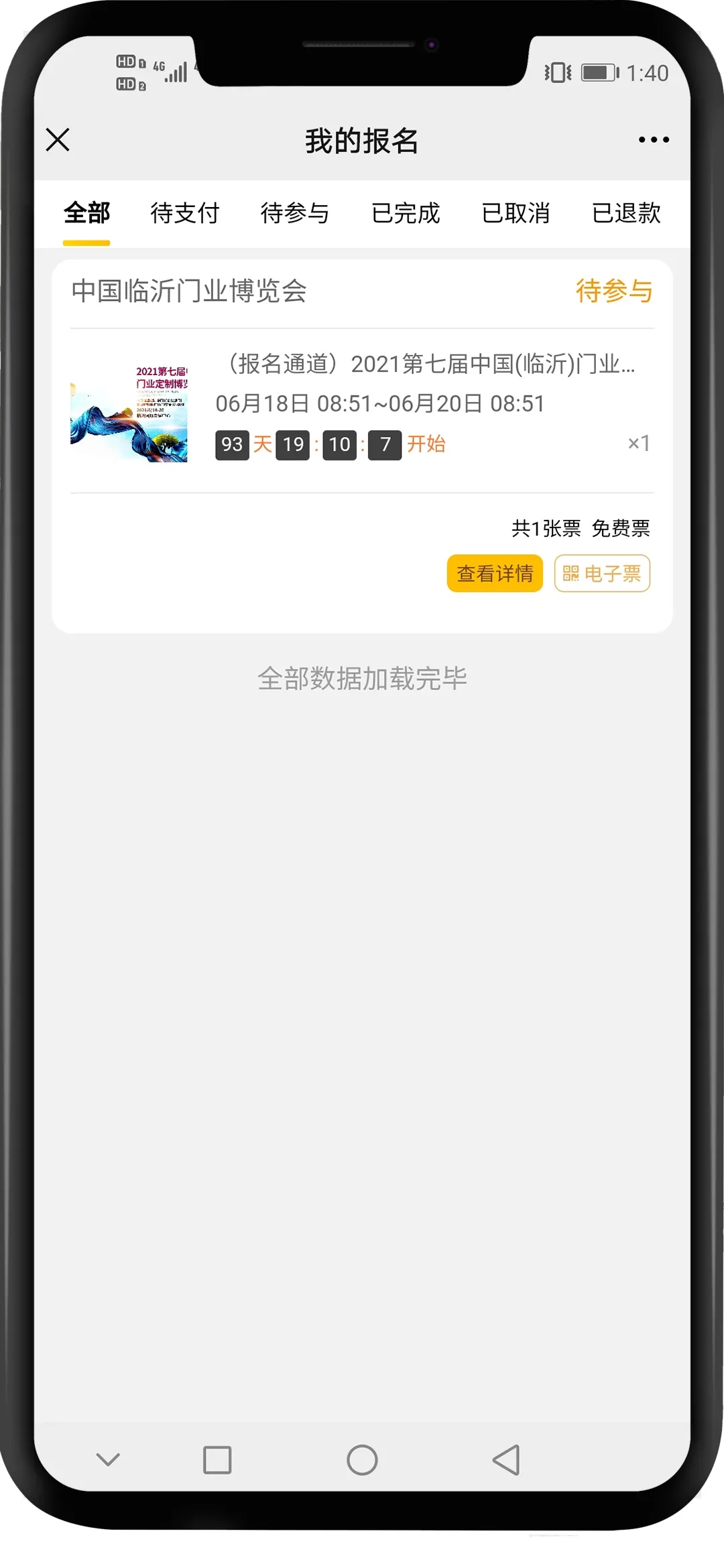Show the 已完成 registrations

tap(406, 214)
